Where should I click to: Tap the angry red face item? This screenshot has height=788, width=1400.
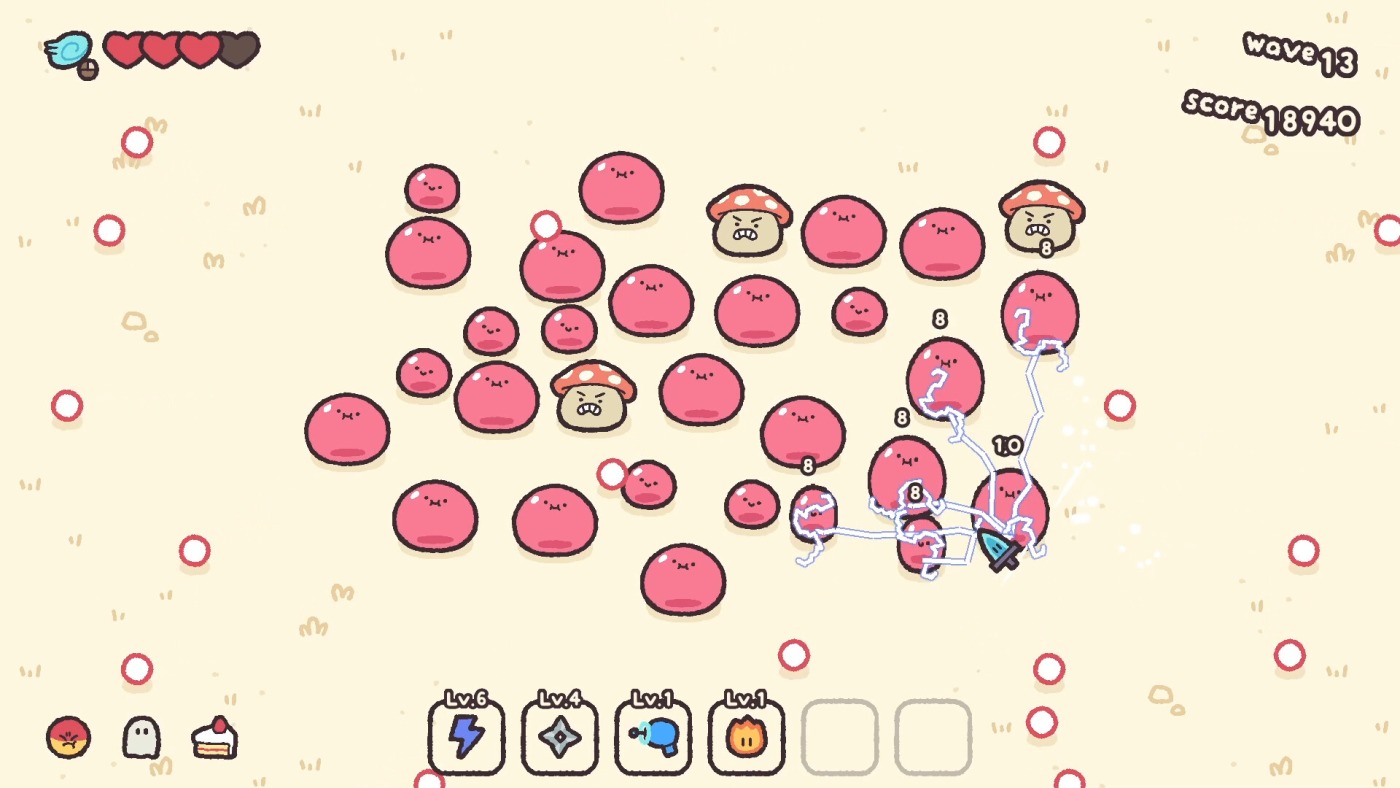[69, 738]
